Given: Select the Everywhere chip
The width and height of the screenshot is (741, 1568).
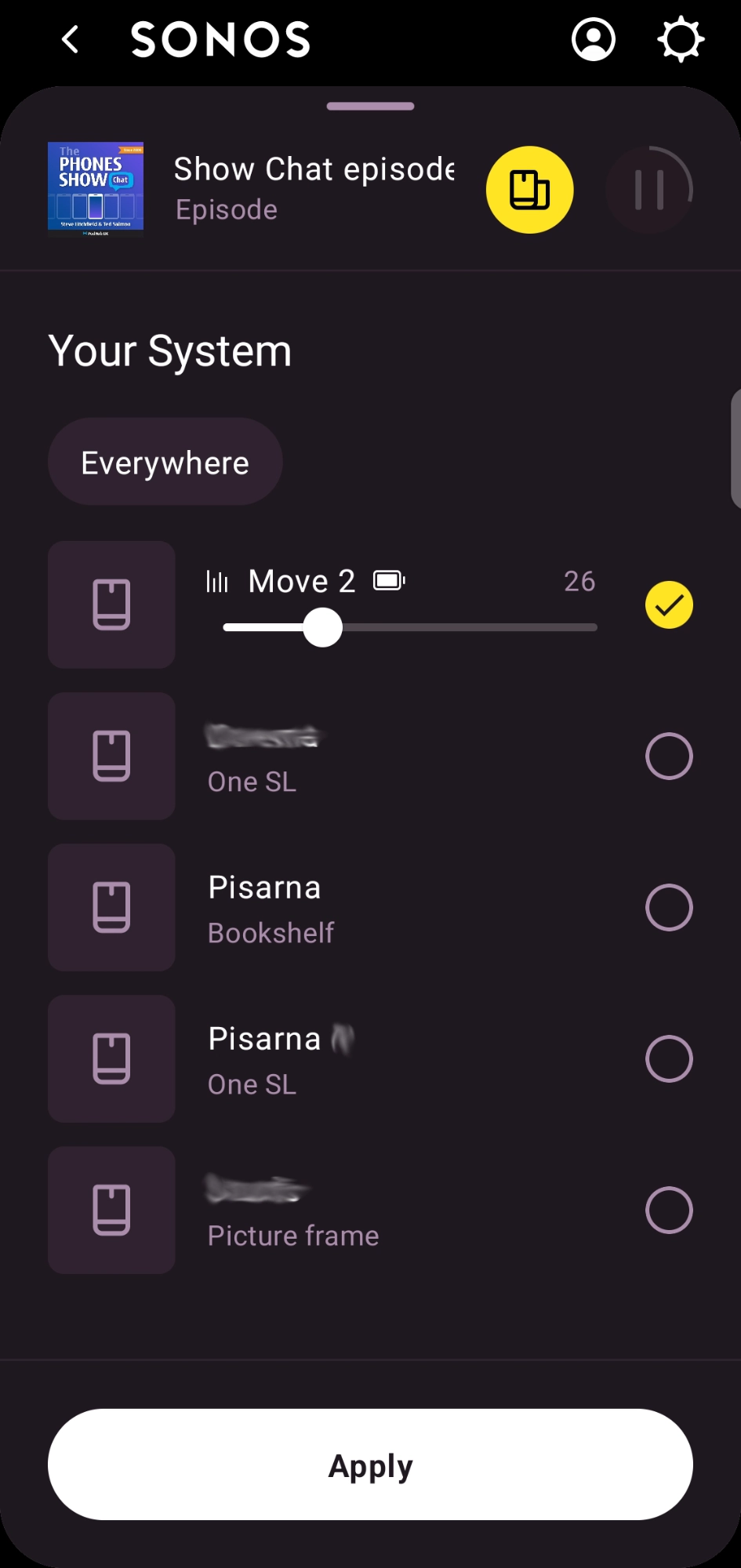Looking at the screenshot, I should pos(165,463).
